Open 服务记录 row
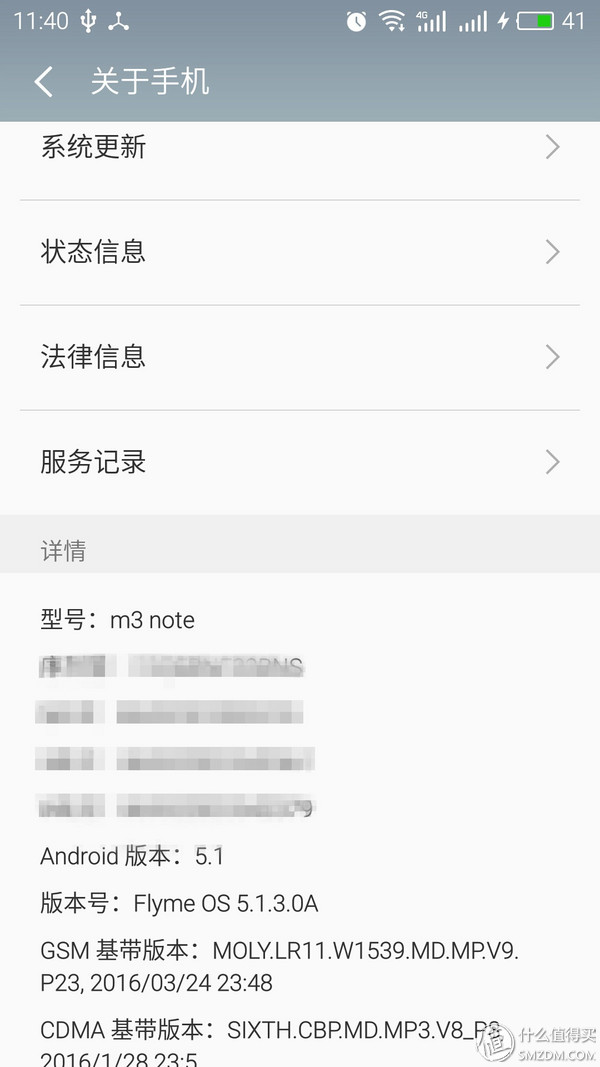The image size is (600, 1067). pos(300,462)
